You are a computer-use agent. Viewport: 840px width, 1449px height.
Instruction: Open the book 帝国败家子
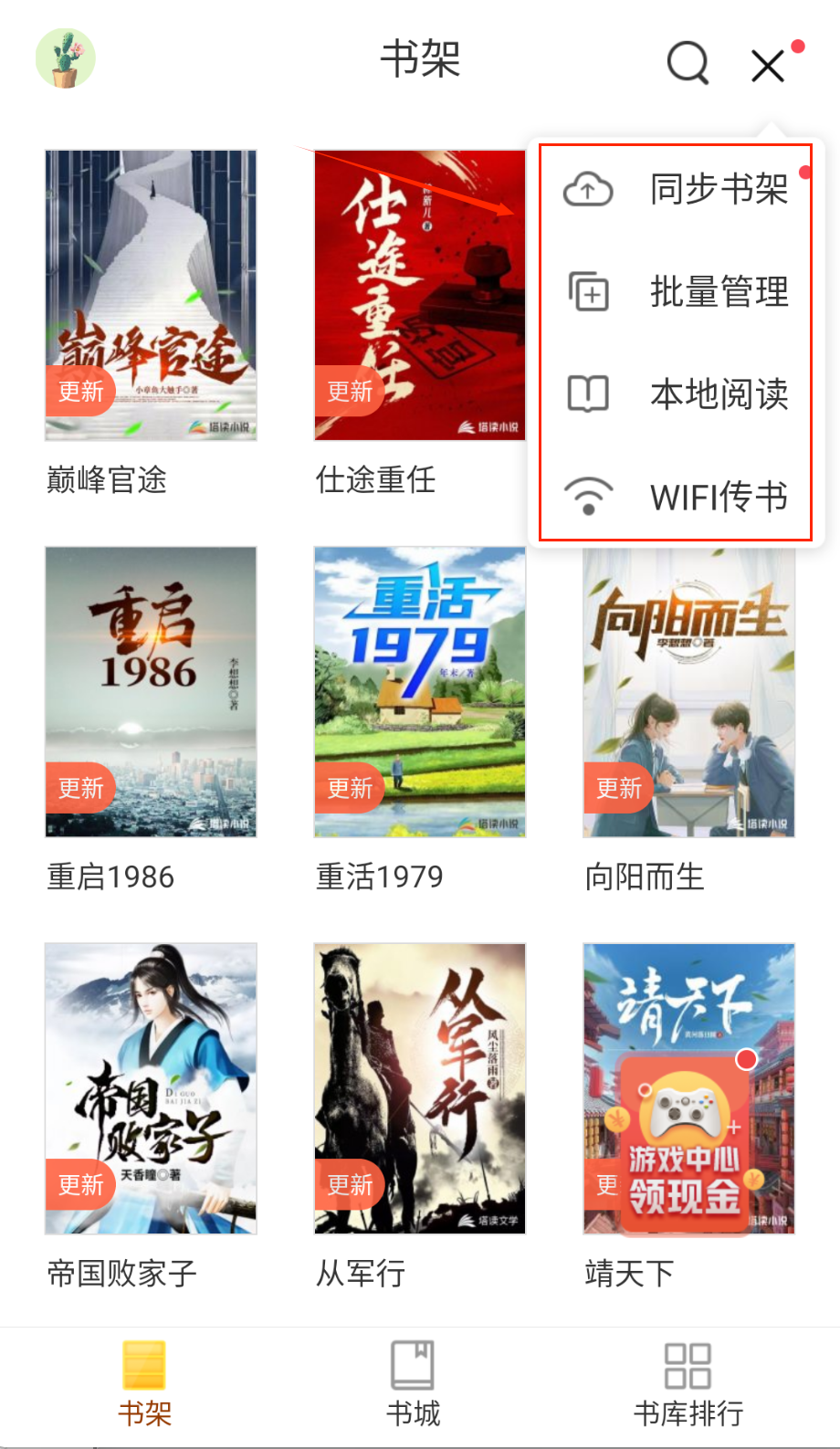151,1088
